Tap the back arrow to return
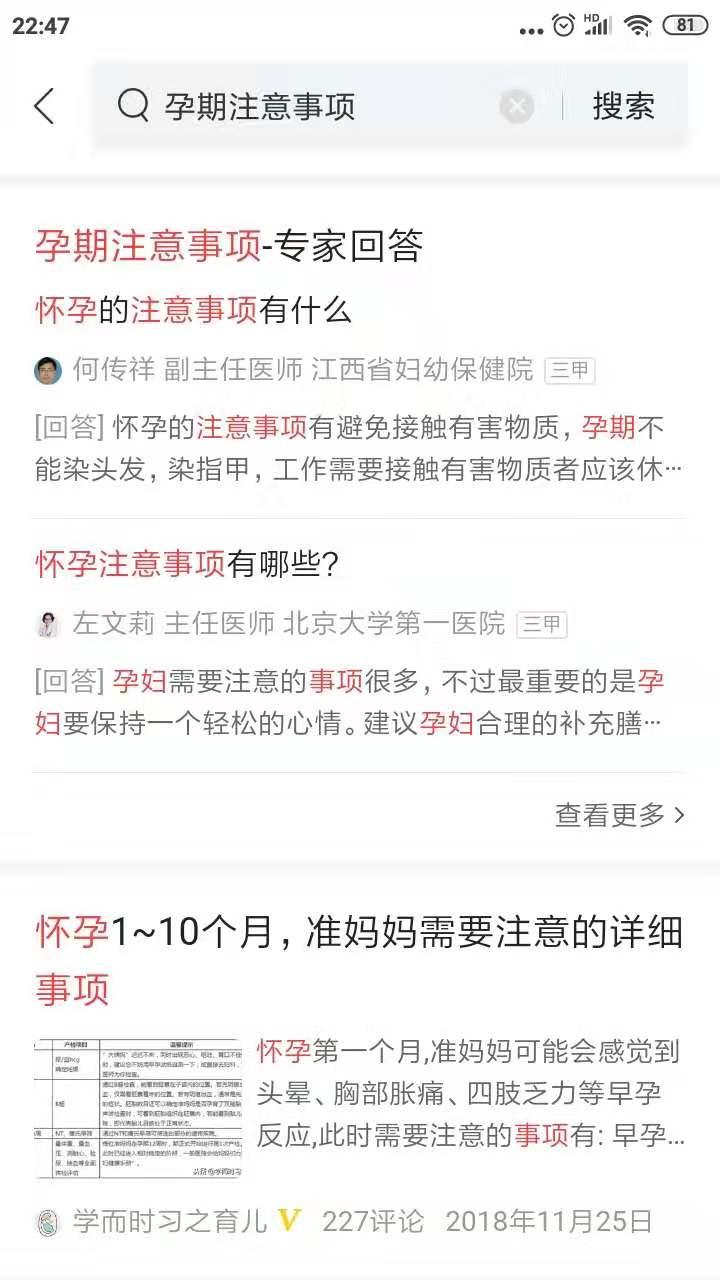Viewport: 720px width, 1280px height. (44, 105)
